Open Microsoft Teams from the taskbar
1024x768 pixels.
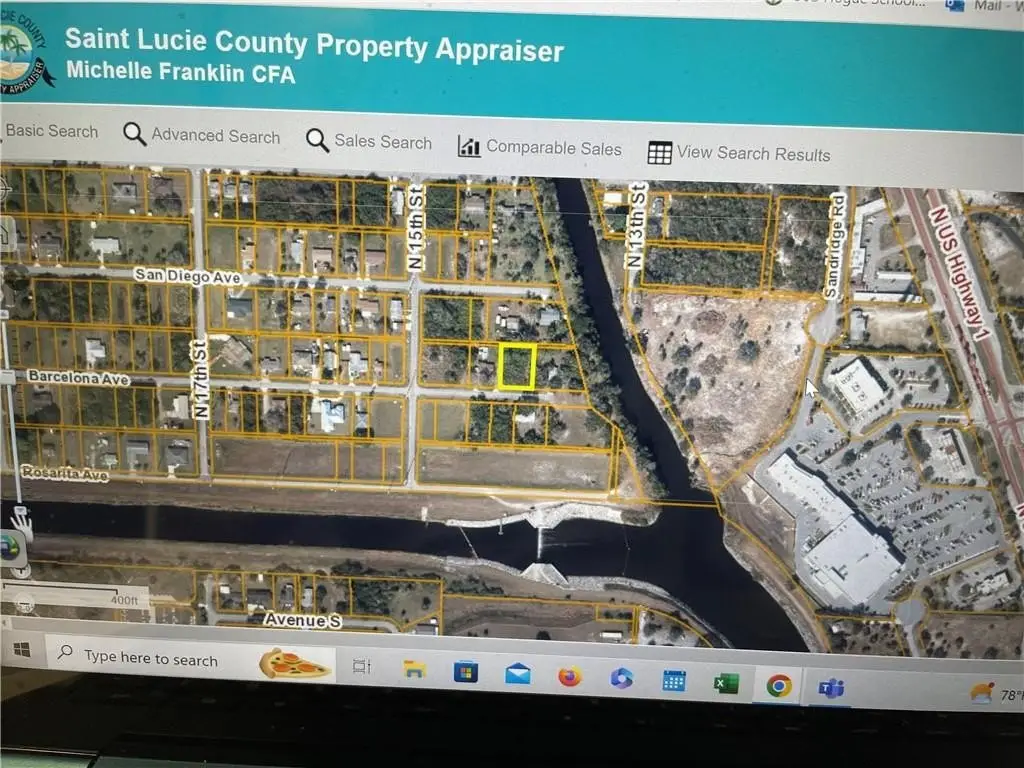831,688
